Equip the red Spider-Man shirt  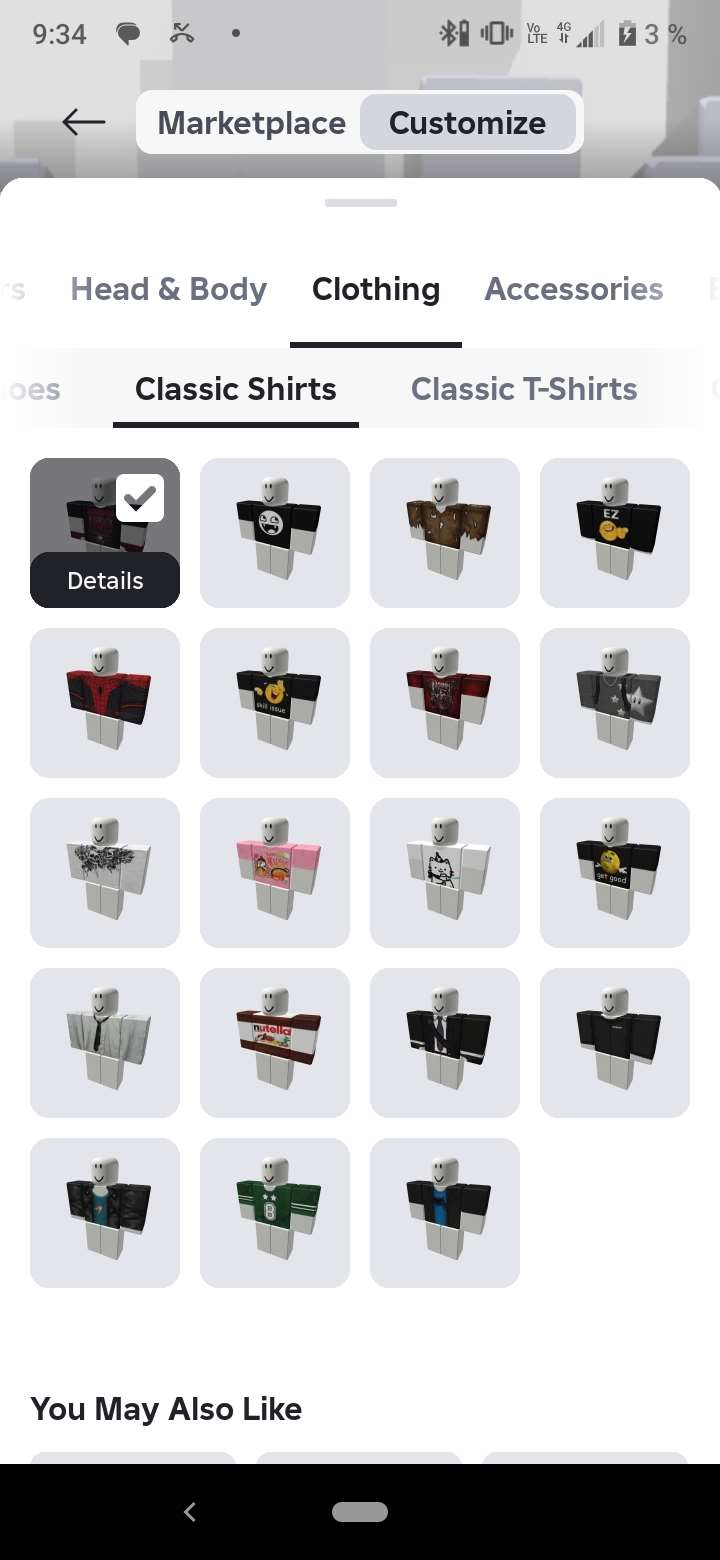pos(105,702)
